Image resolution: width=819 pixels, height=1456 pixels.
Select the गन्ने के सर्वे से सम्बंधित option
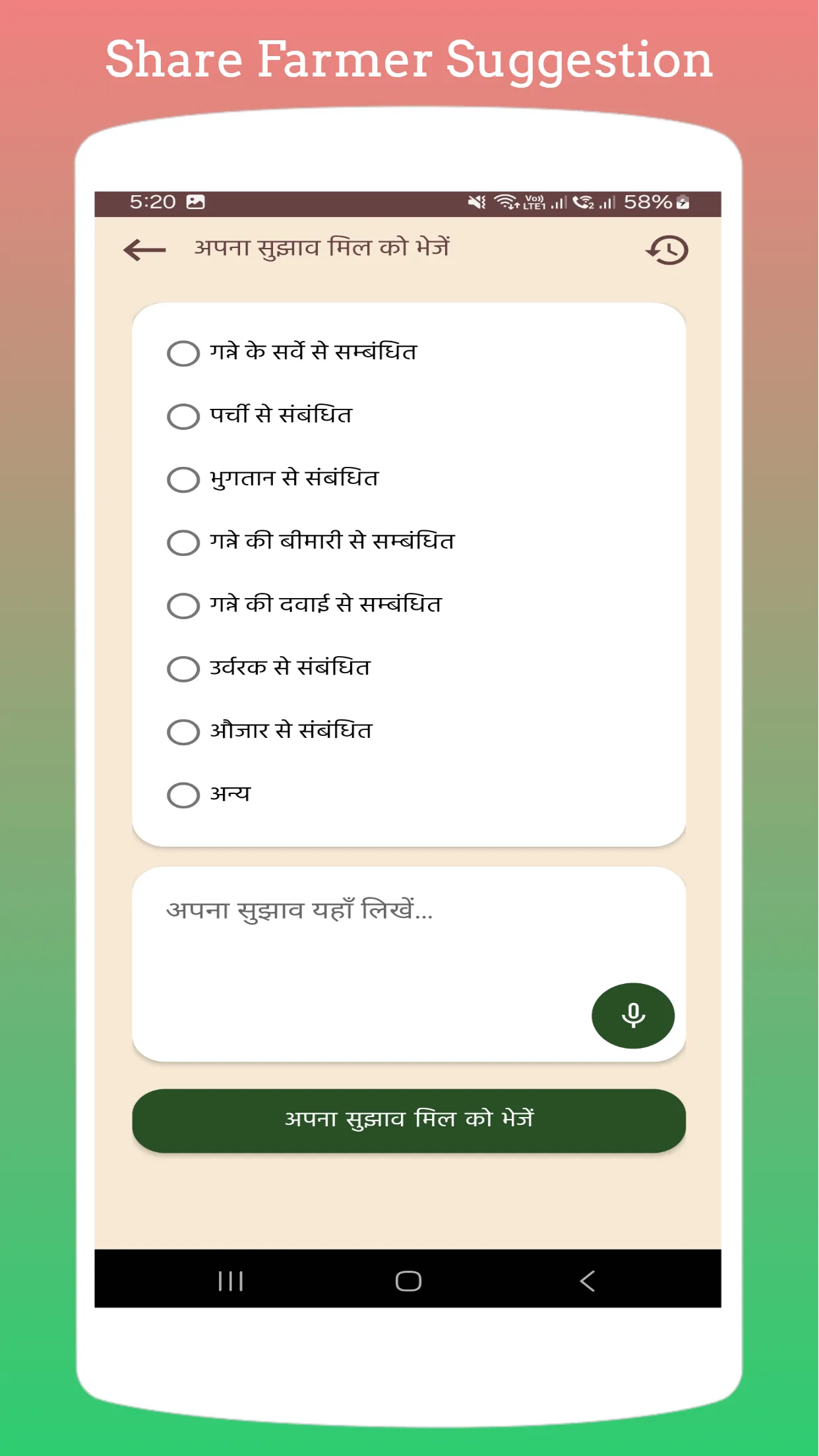tap(183, 354)
